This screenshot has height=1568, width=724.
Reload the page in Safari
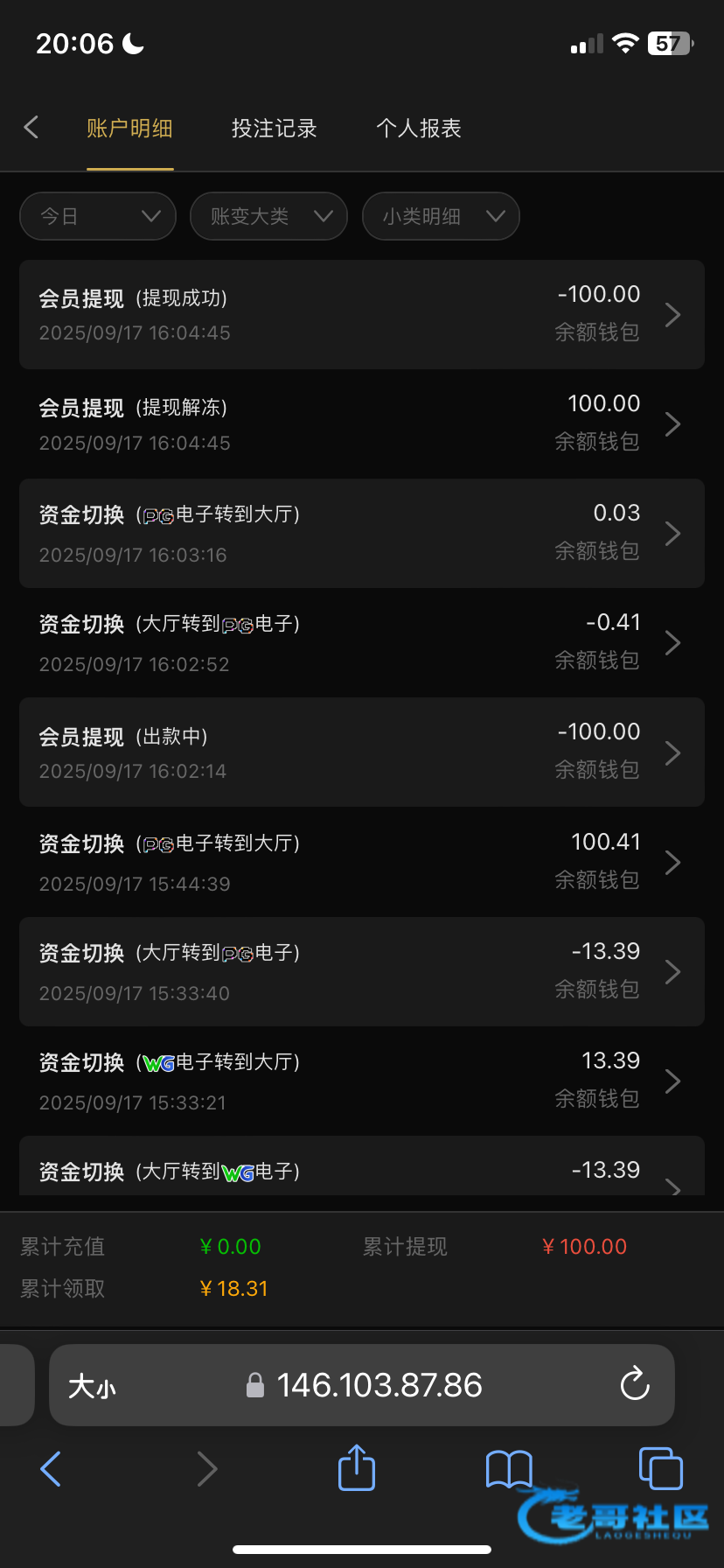tap(635, 1385)
